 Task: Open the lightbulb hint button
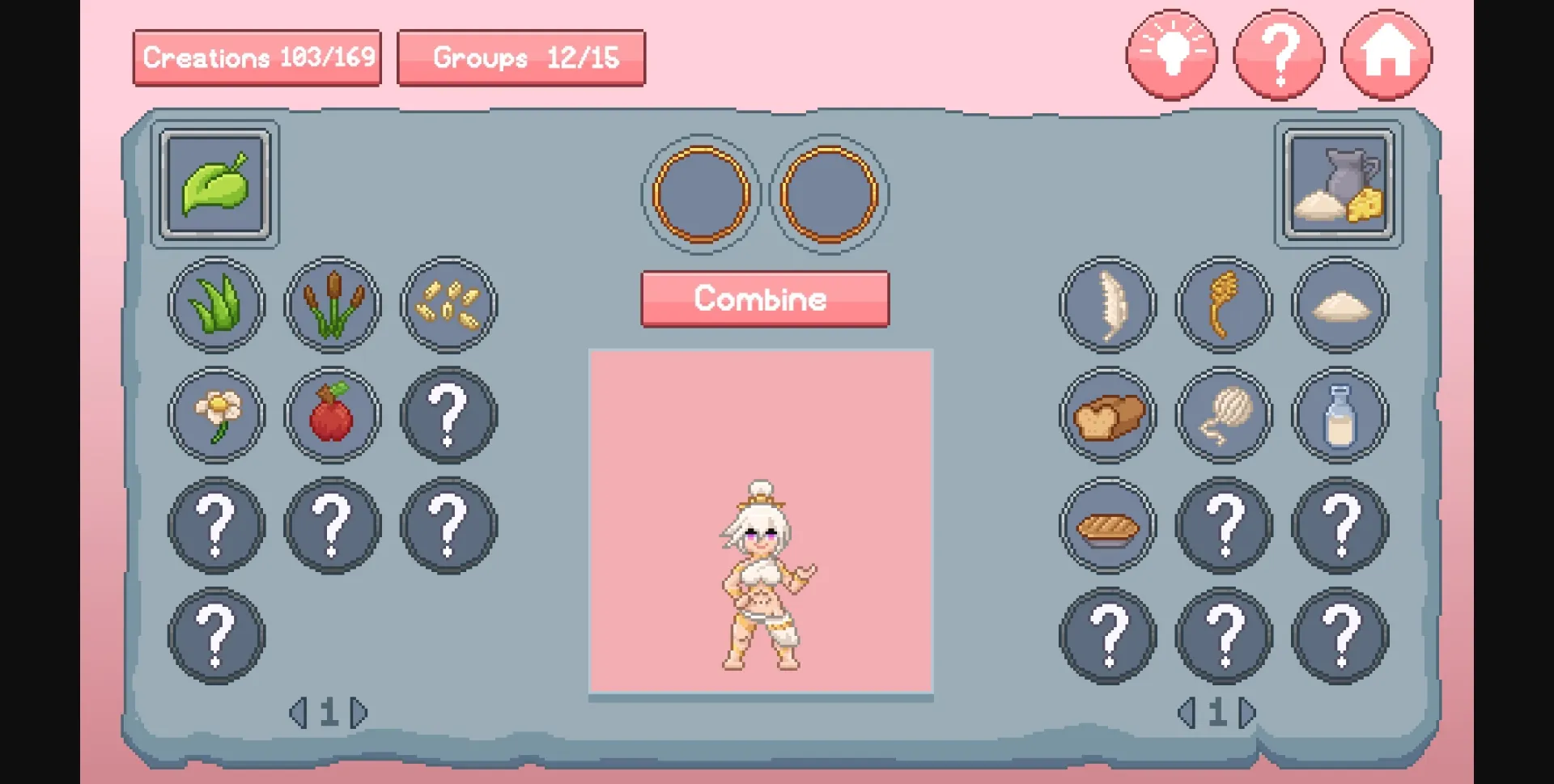[x=1171, y=55]
